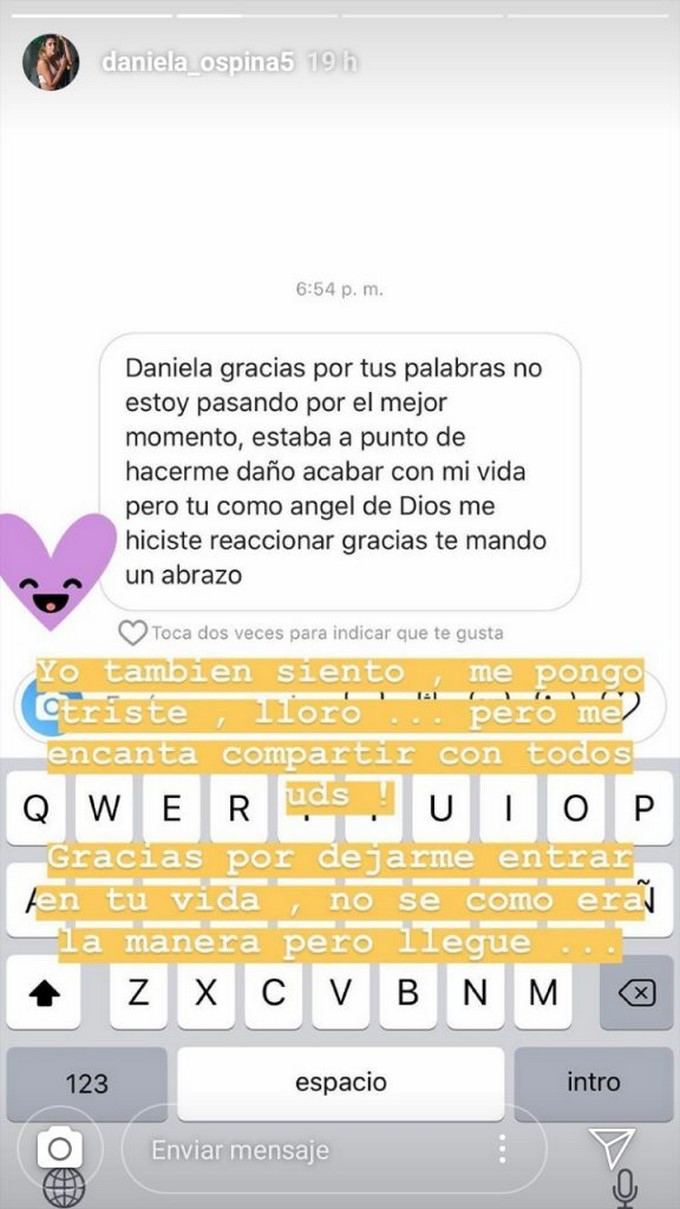
Task: Open the camera to reply to story
Action: (59, 1149)
